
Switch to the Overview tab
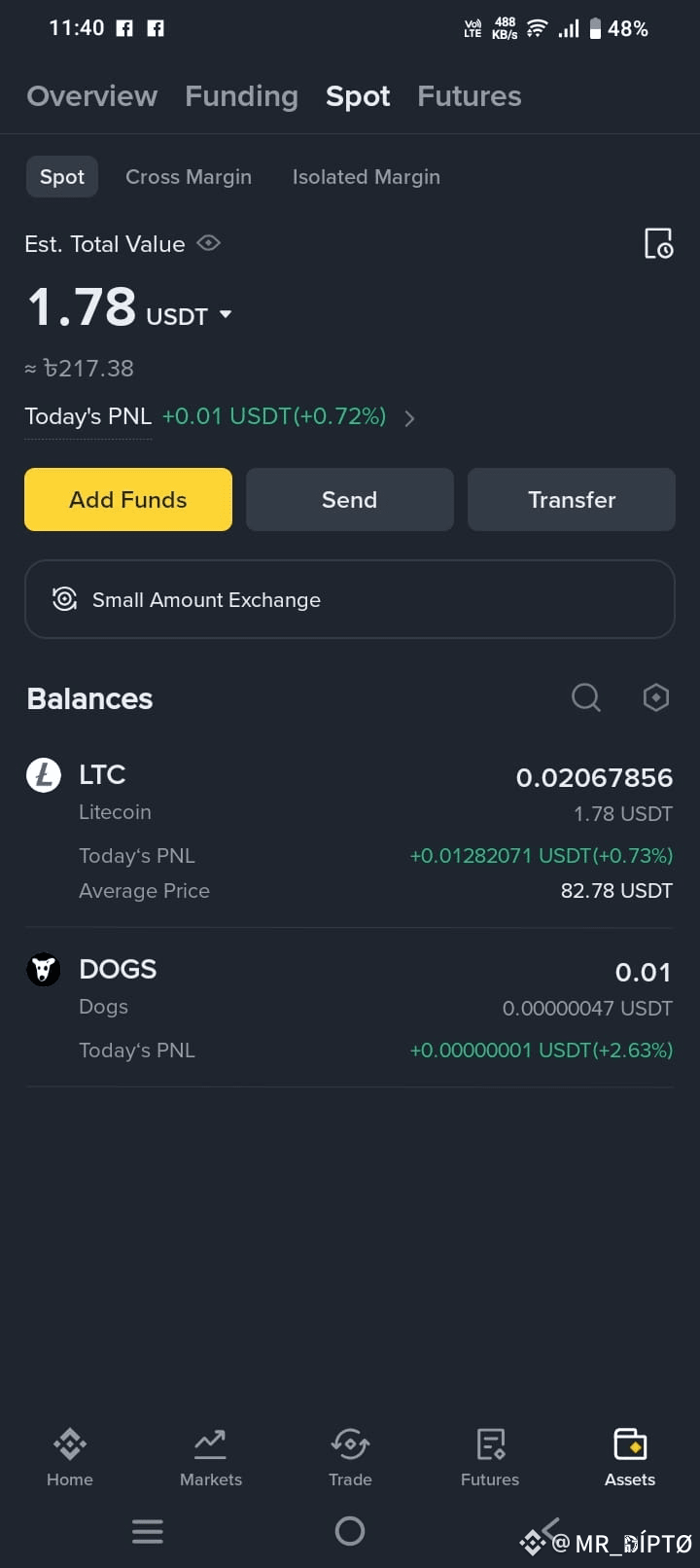pos(91,96)
